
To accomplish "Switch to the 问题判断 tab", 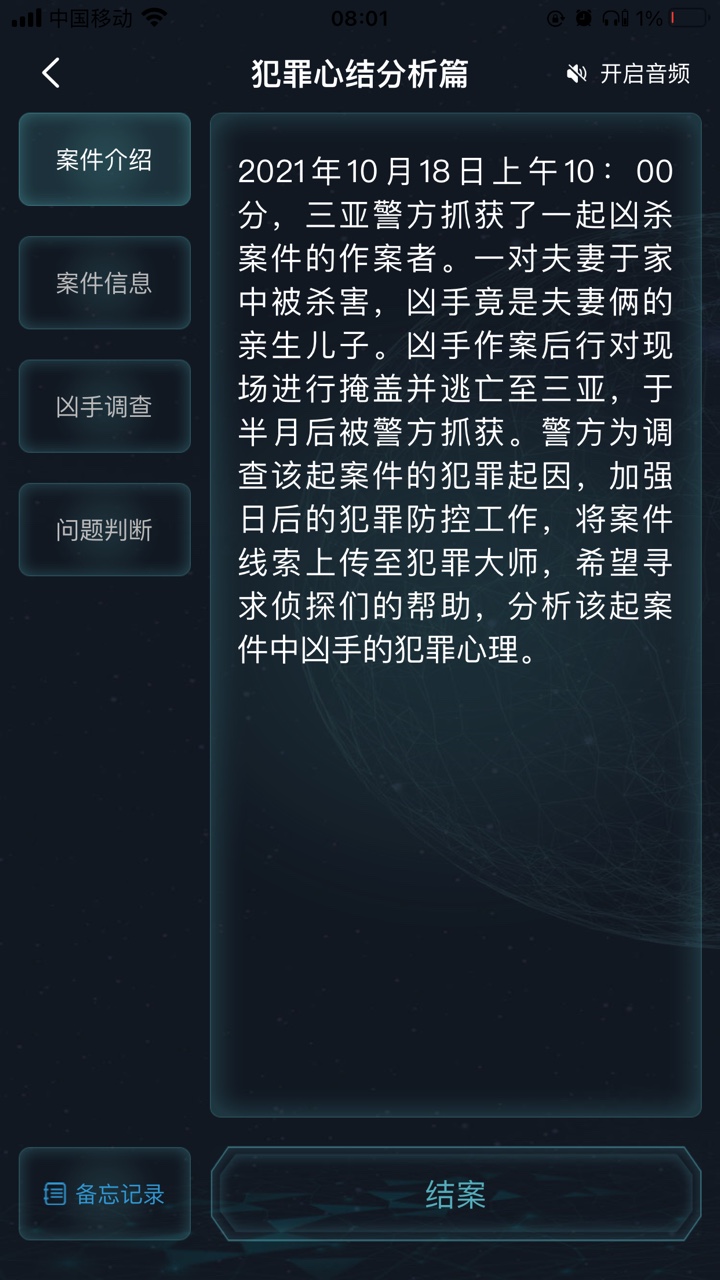I will click(104, 530).
